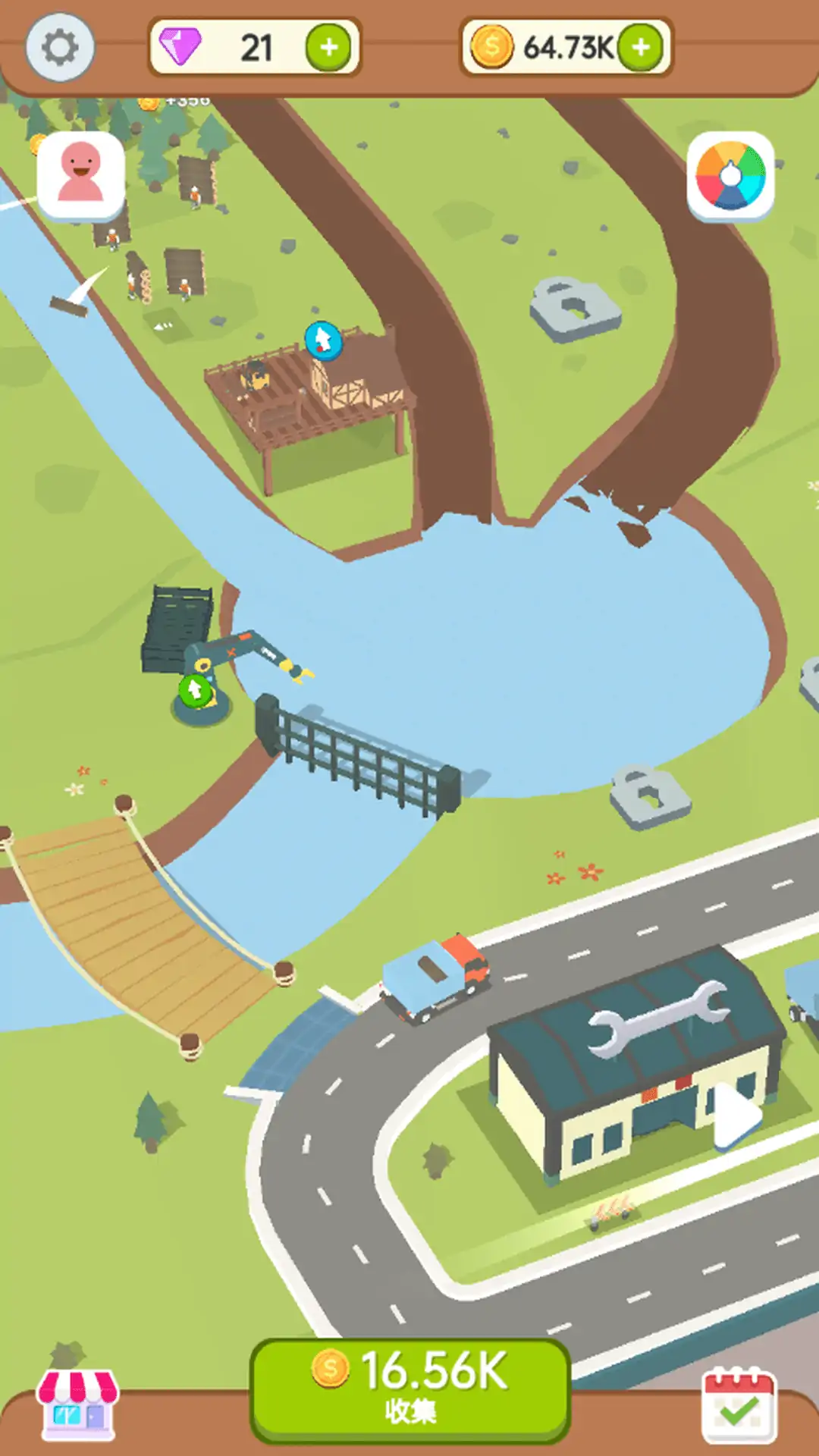Add more gold coins
Viewport: 819px width, 1456px height.
click(x=641, y=48)
